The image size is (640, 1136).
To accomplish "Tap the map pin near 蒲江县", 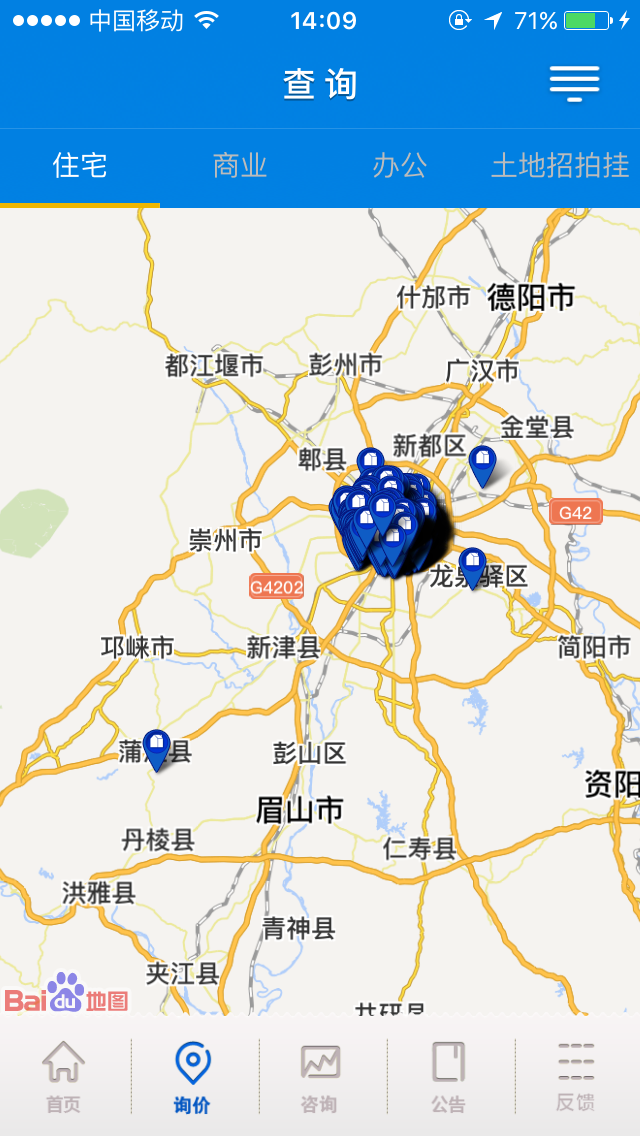I will tap(156, 747).
